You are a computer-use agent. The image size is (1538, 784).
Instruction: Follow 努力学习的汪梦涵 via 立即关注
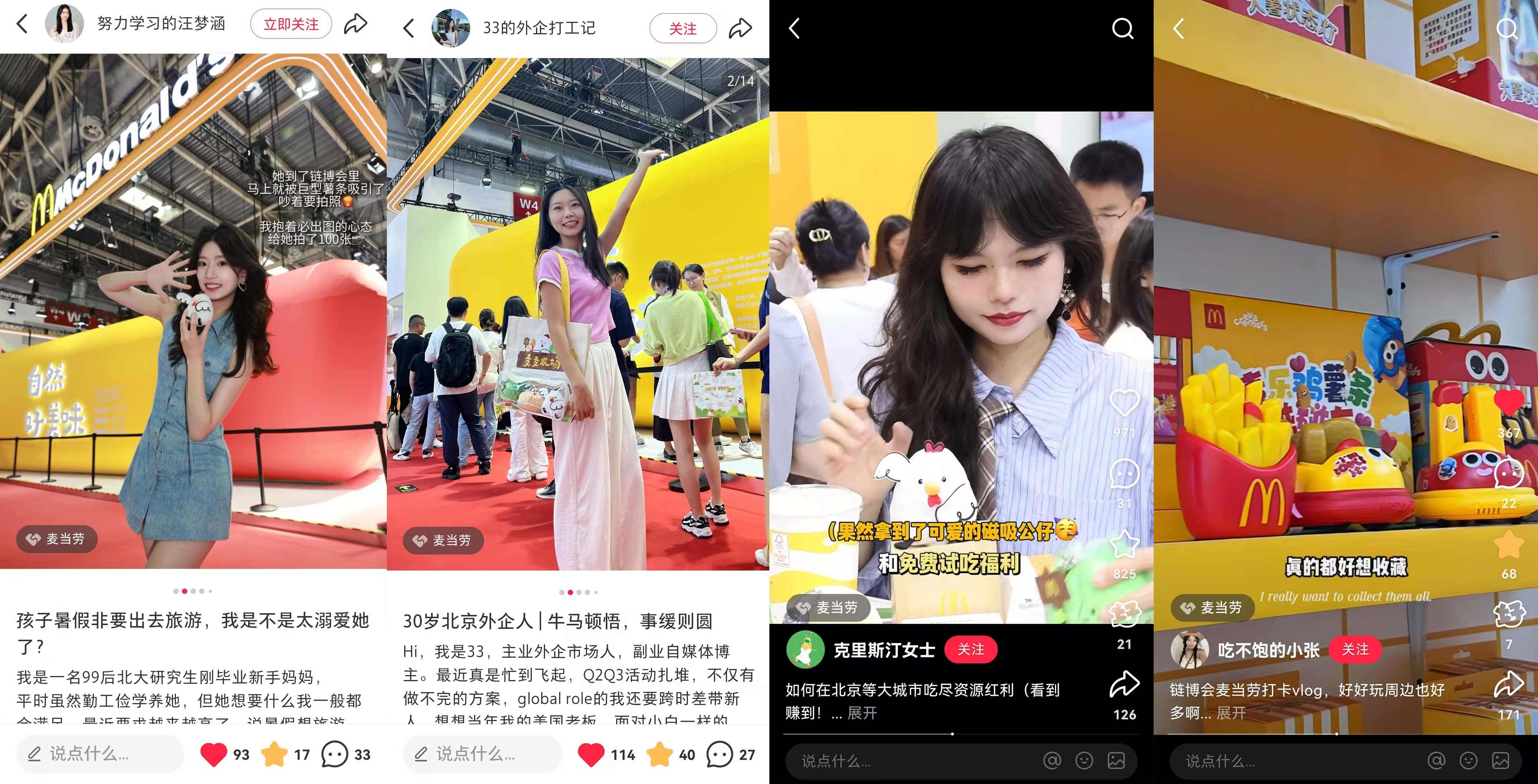[291, 24]
